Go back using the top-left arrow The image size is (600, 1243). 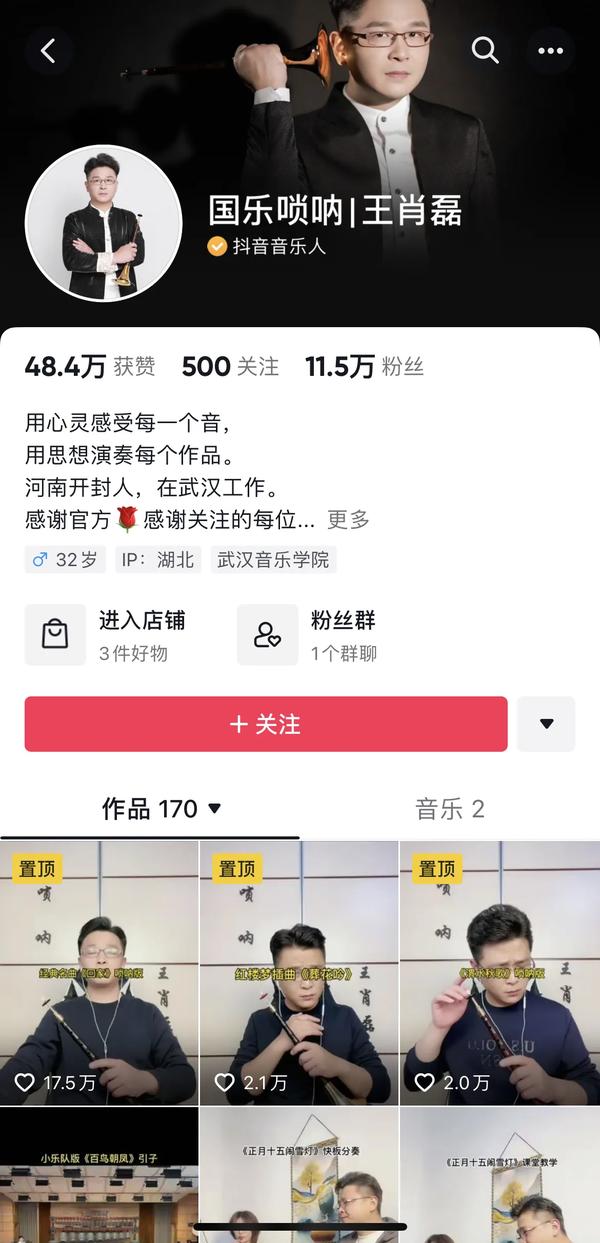[x=49, y=51]
